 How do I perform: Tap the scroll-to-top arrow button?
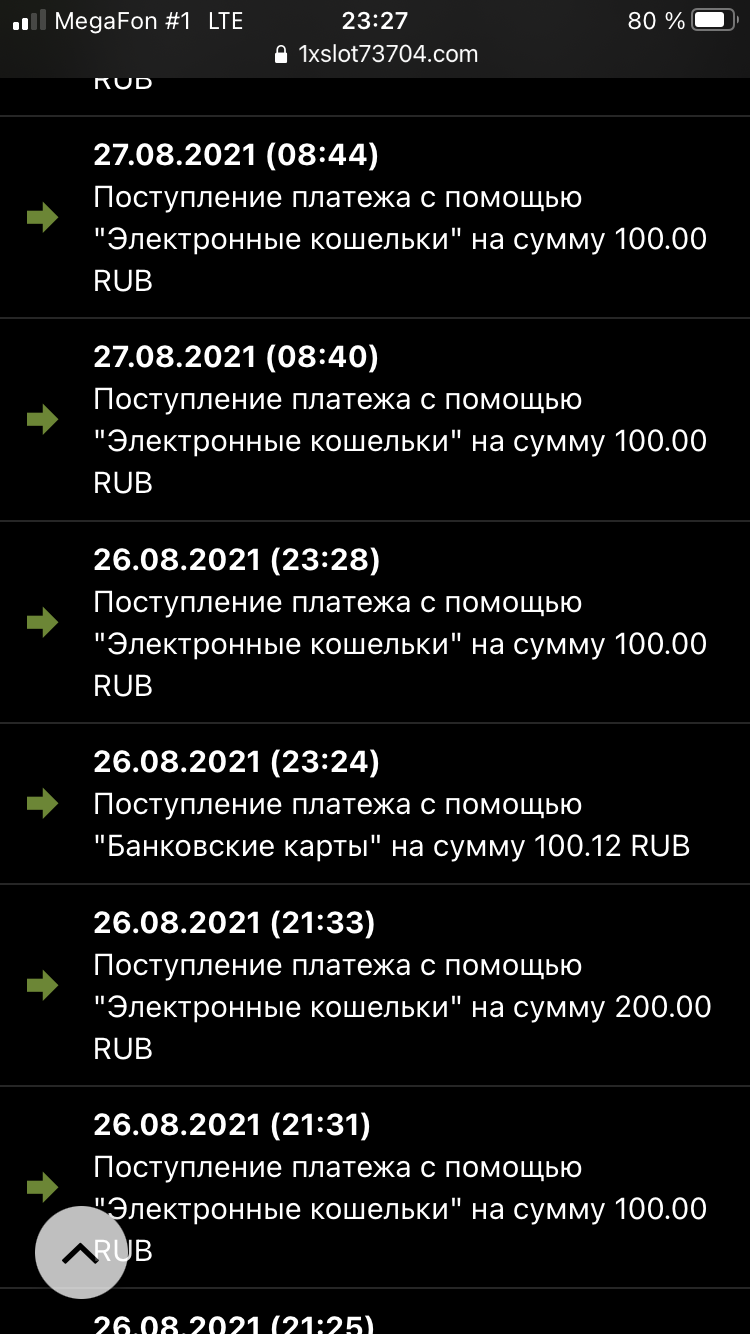tap(80, 1253)
